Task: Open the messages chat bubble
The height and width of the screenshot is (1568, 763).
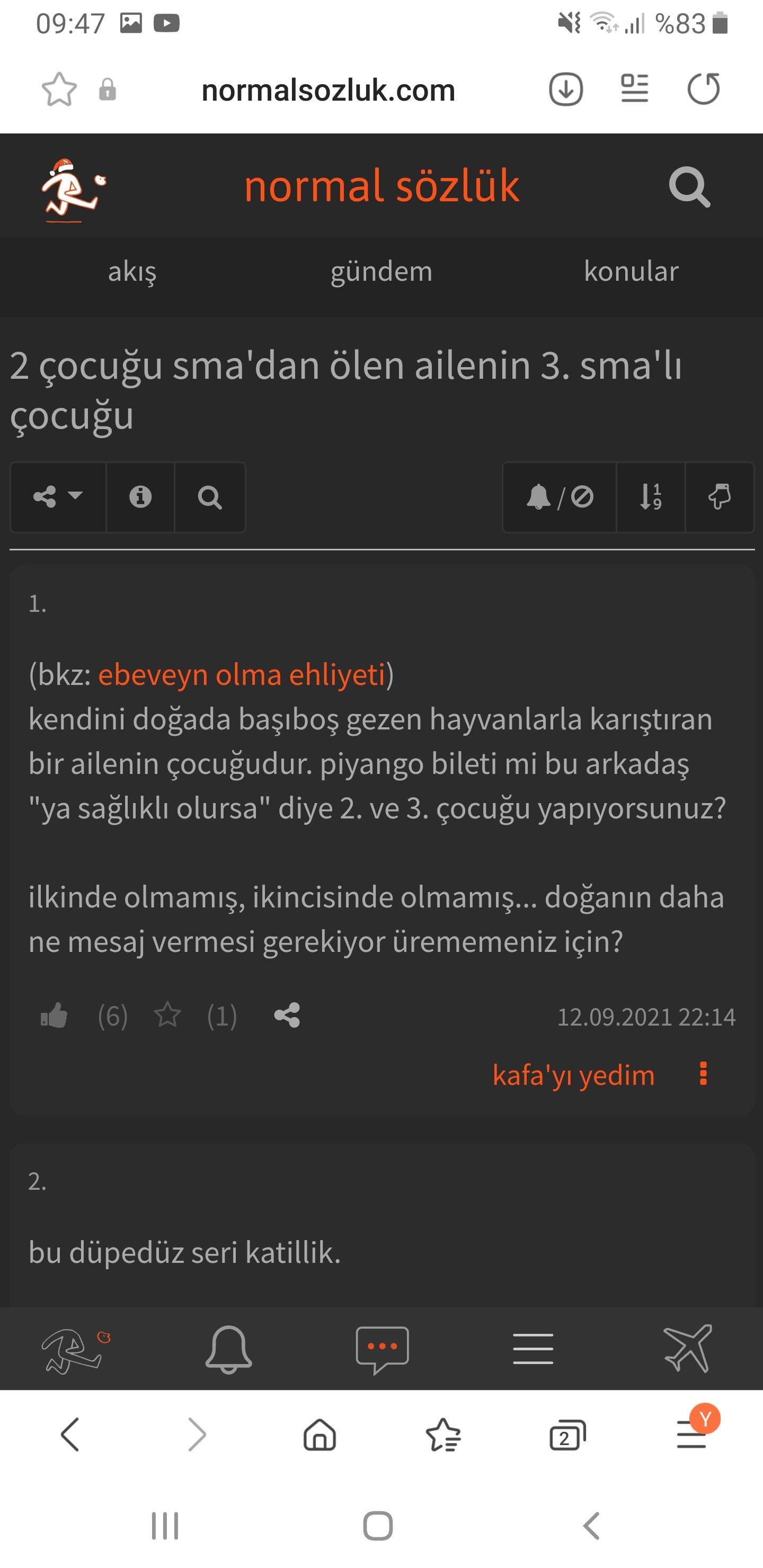Action: point(382,1349)
